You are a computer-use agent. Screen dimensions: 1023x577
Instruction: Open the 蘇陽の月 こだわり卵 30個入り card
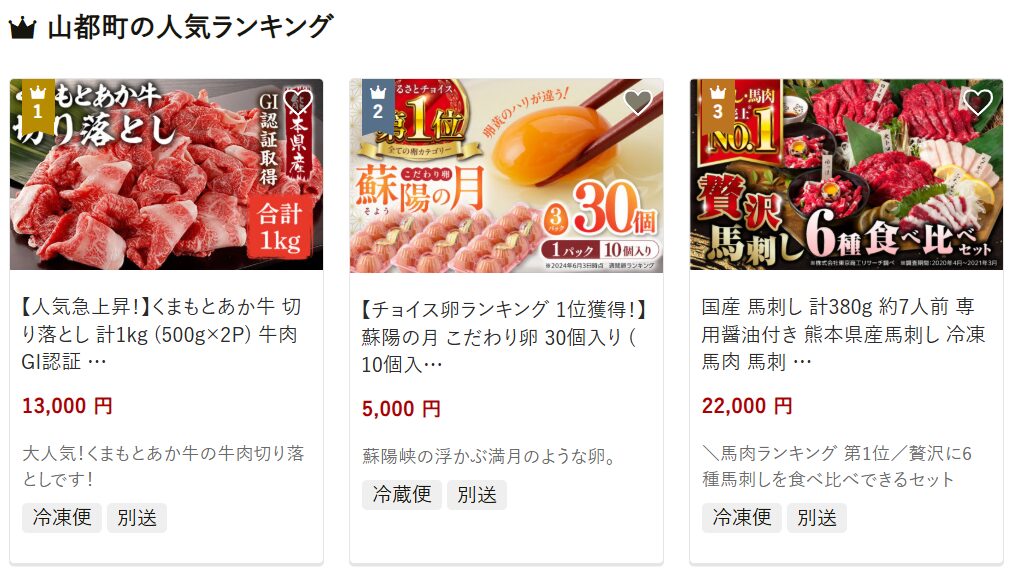[x=504, y=336]
